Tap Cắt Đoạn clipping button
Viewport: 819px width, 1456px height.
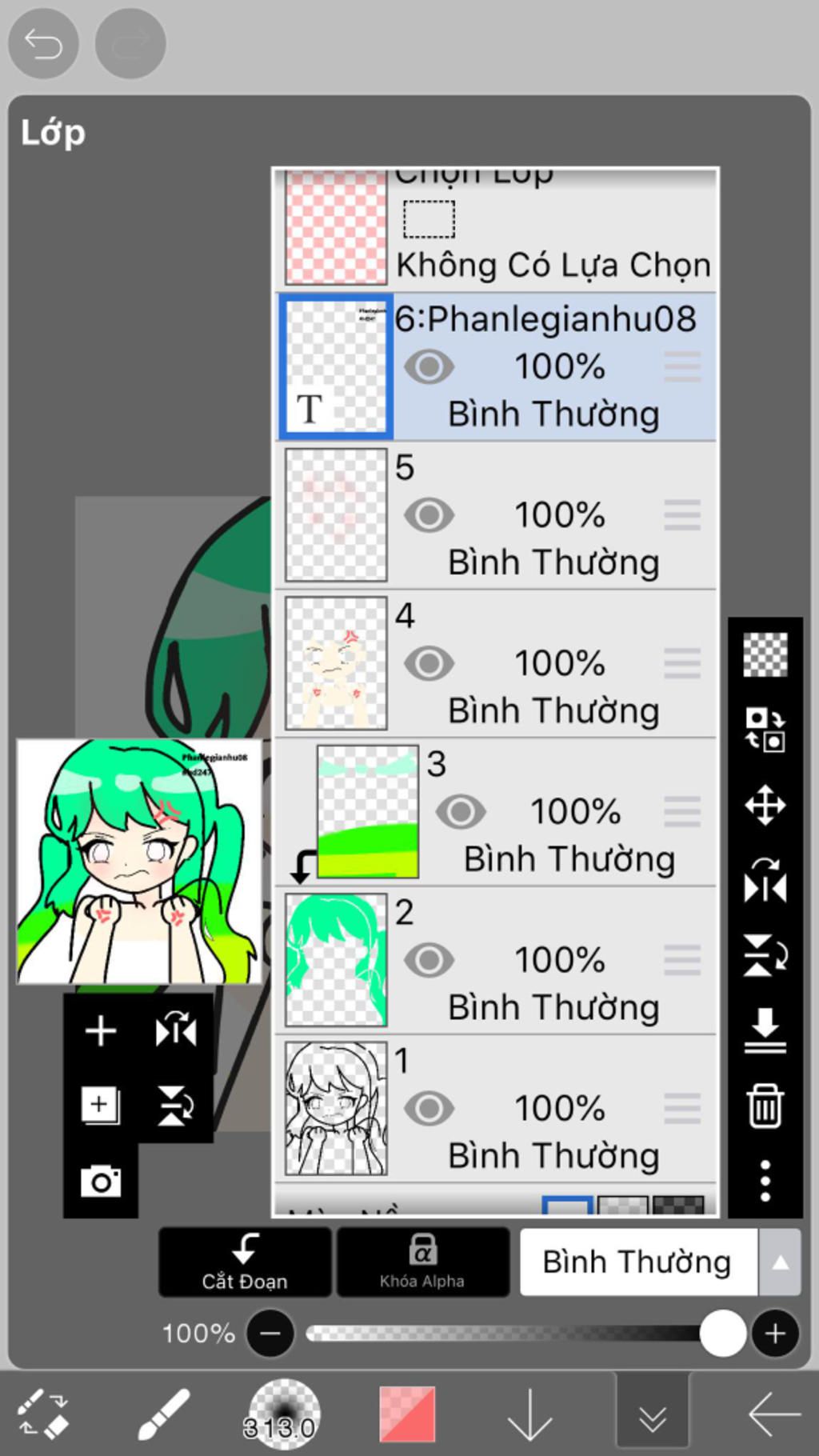click(x=245, y=1262)
